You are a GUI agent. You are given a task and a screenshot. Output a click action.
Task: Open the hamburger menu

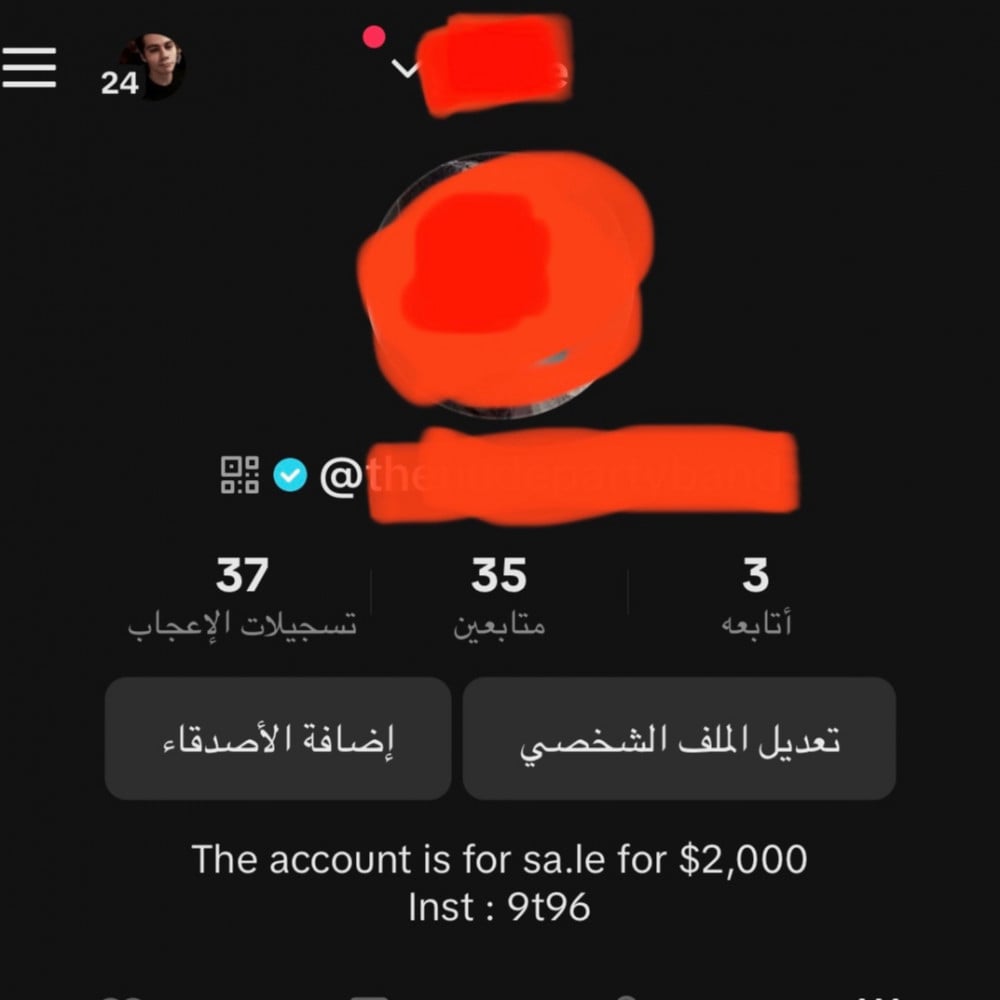29,70
